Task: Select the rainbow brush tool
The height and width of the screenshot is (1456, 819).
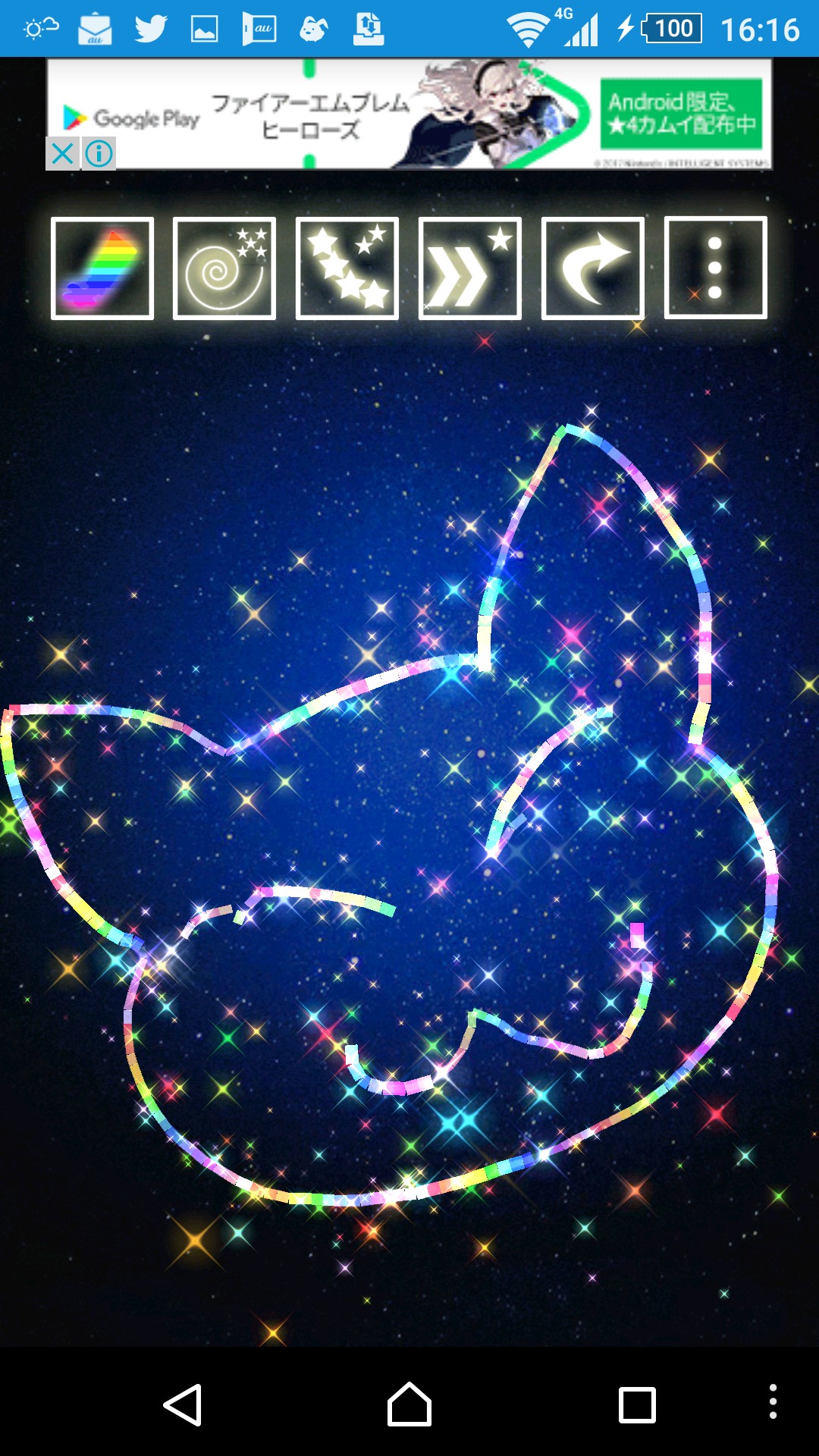Action: (x=102, y=268)
